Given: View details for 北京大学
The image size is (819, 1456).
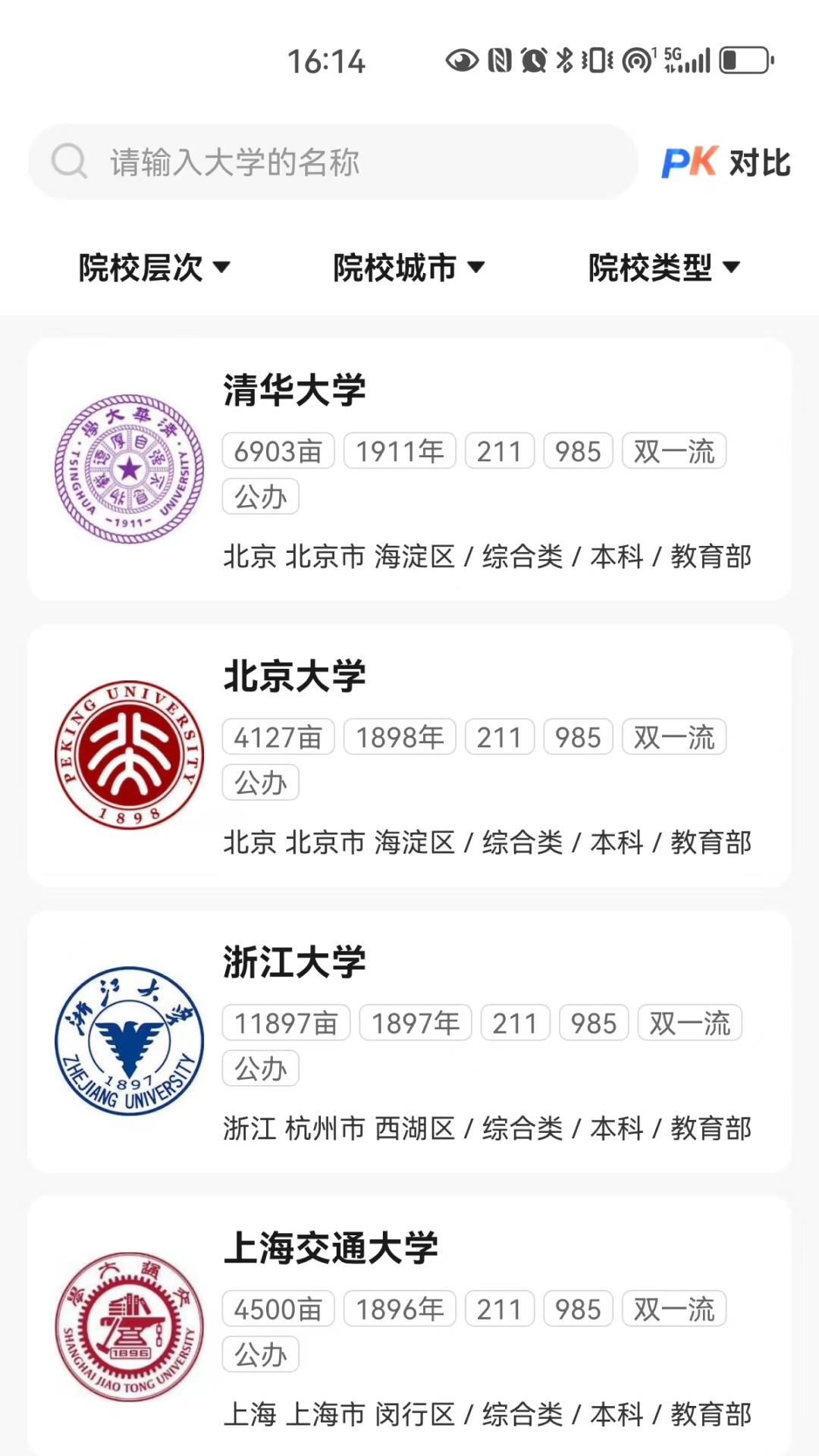Looking at the screenshot, I should coord(409,755).
